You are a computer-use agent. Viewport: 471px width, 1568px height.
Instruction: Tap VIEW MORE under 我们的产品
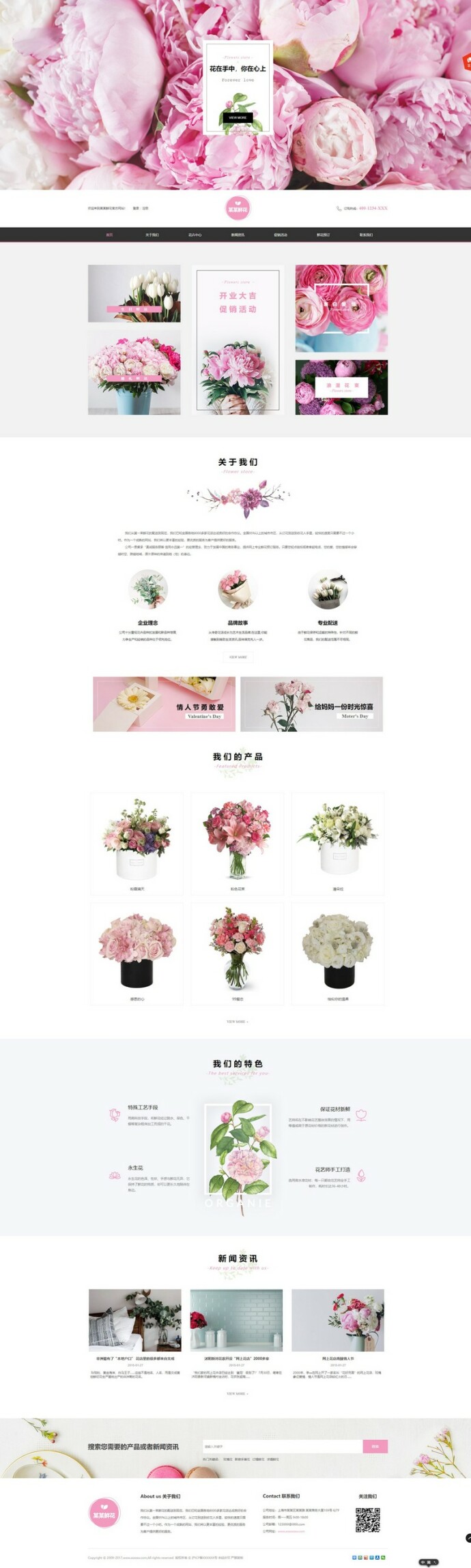pyautogui.click(x=238, y=1021)
